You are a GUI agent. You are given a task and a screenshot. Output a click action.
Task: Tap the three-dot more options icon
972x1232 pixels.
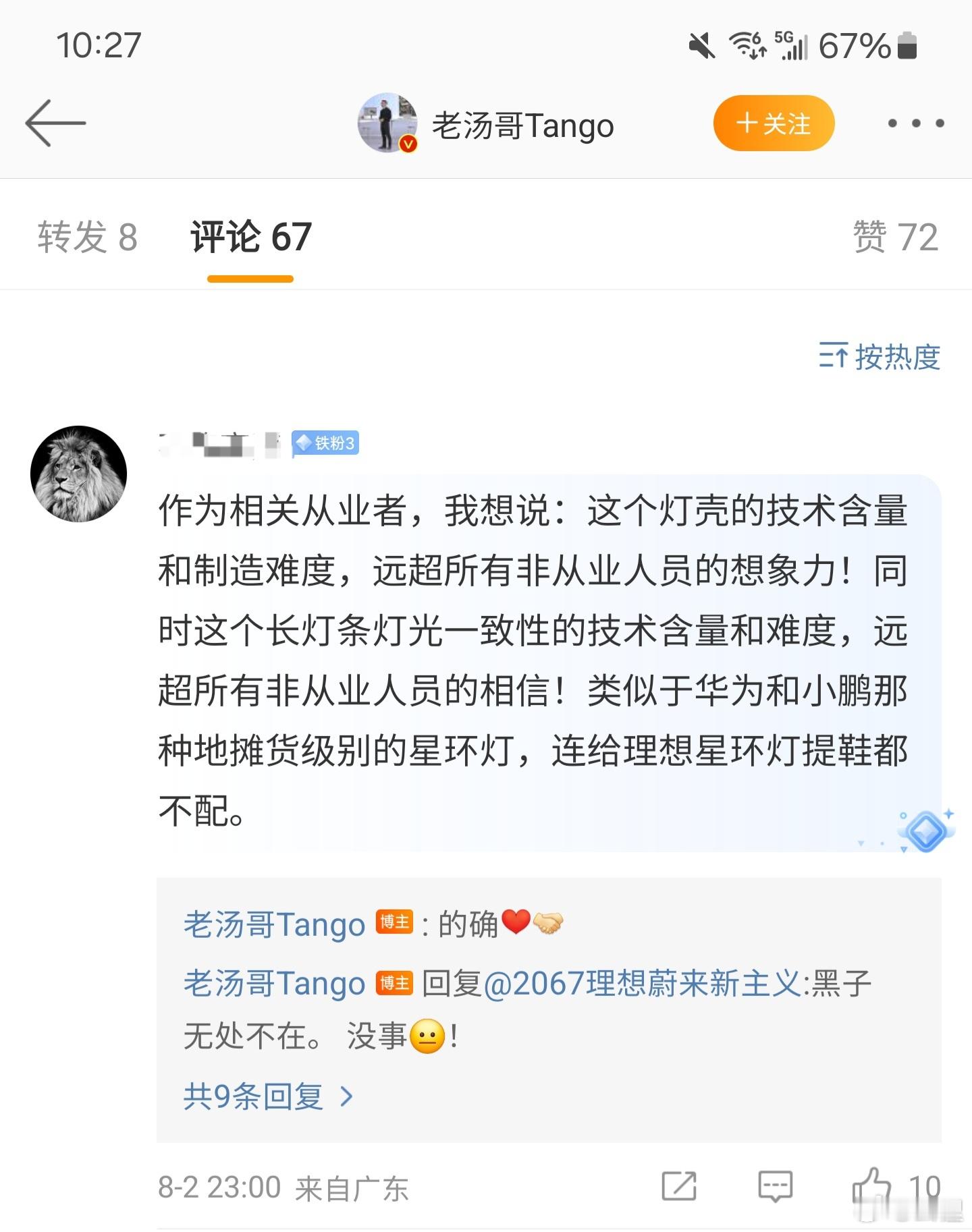tap(917, 123)
